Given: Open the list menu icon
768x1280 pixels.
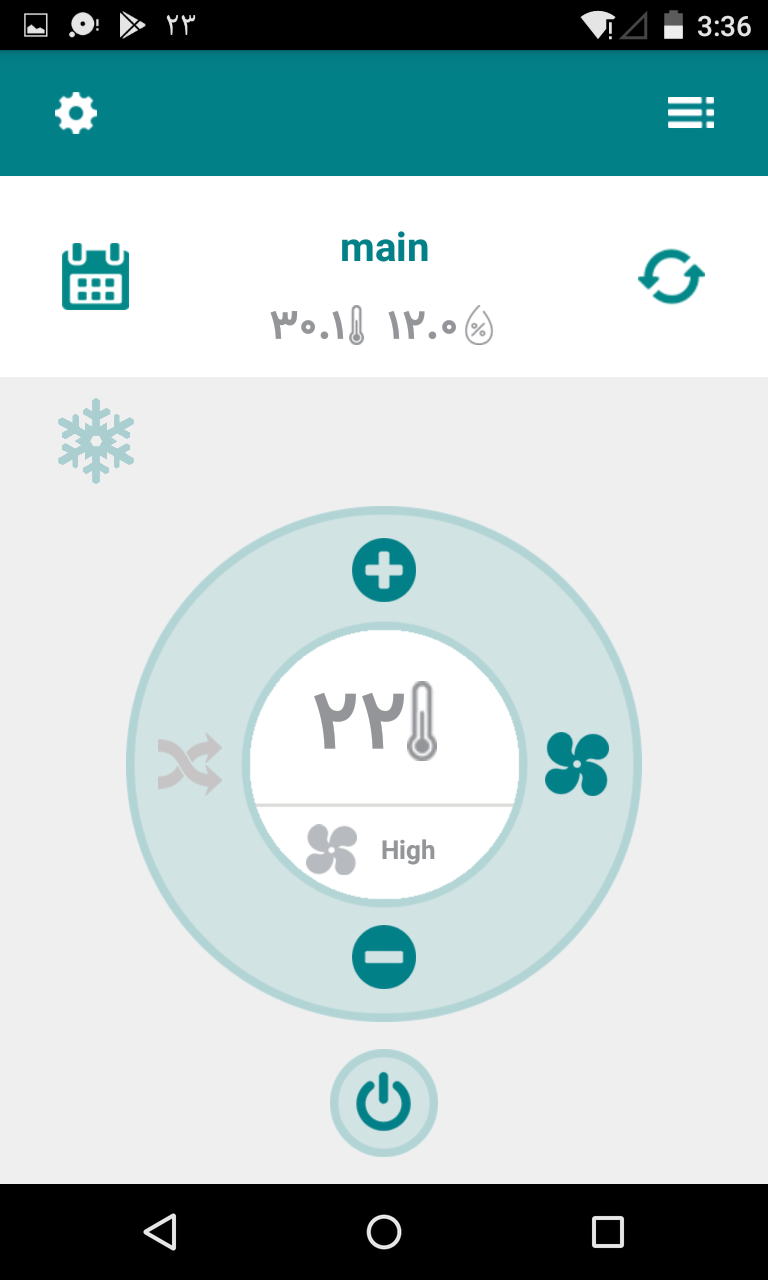Looking at the screenshot, I should (691, 113).
